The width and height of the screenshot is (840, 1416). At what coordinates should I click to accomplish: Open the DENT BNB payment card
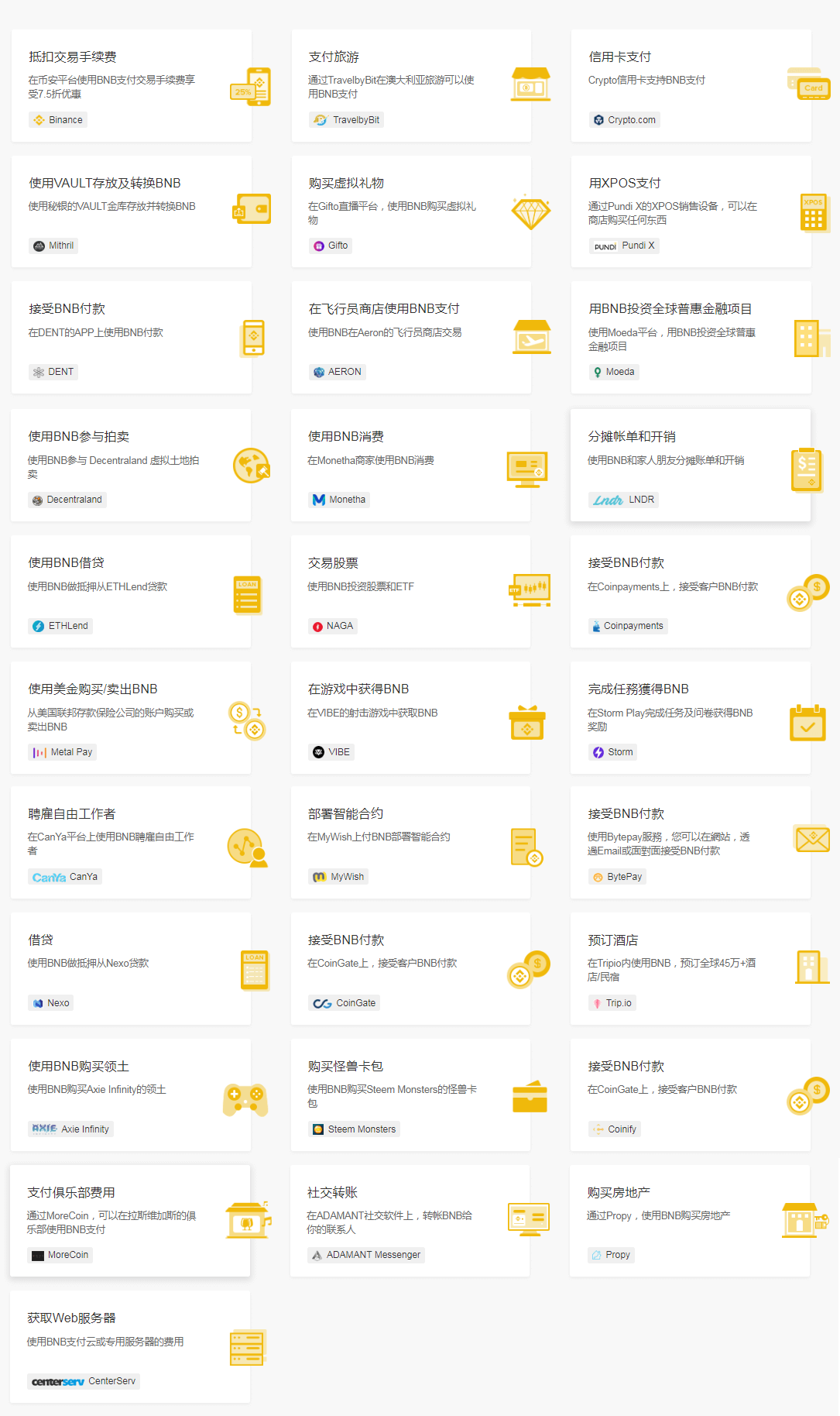point(132,338)
